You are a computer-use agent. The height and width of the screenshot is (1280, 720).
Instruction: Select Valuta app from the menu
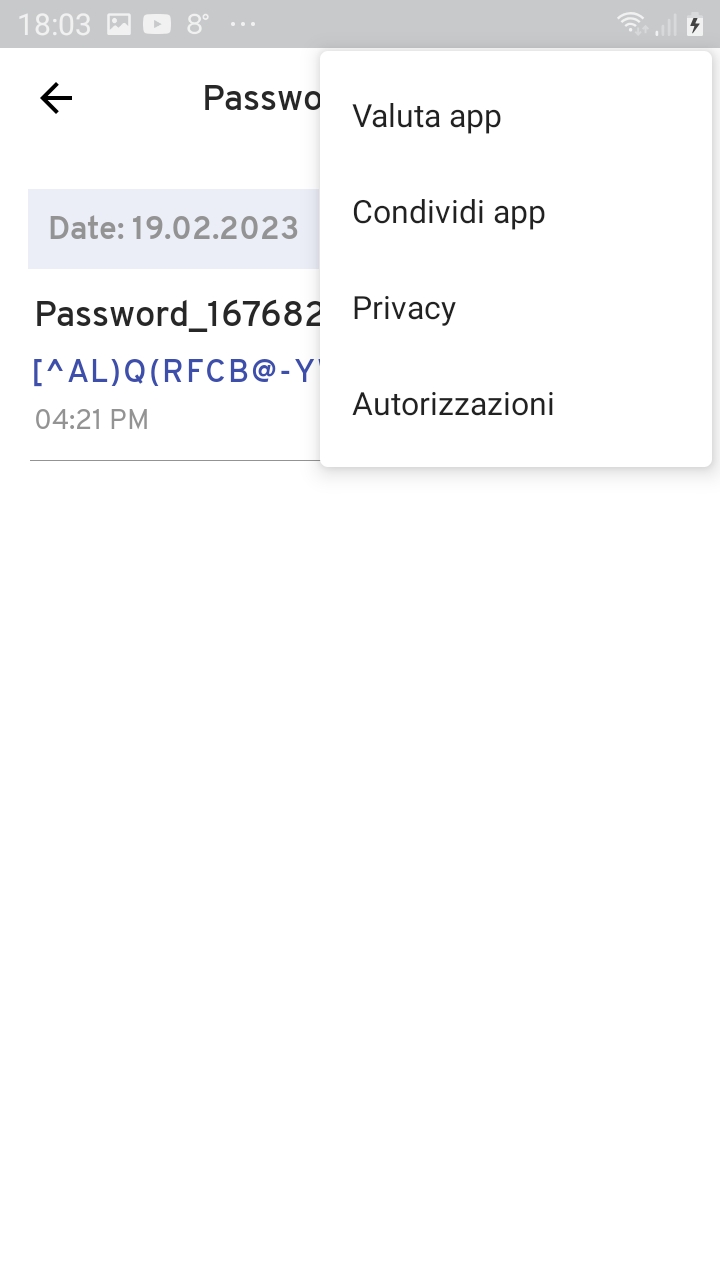(x=426, y=116)
